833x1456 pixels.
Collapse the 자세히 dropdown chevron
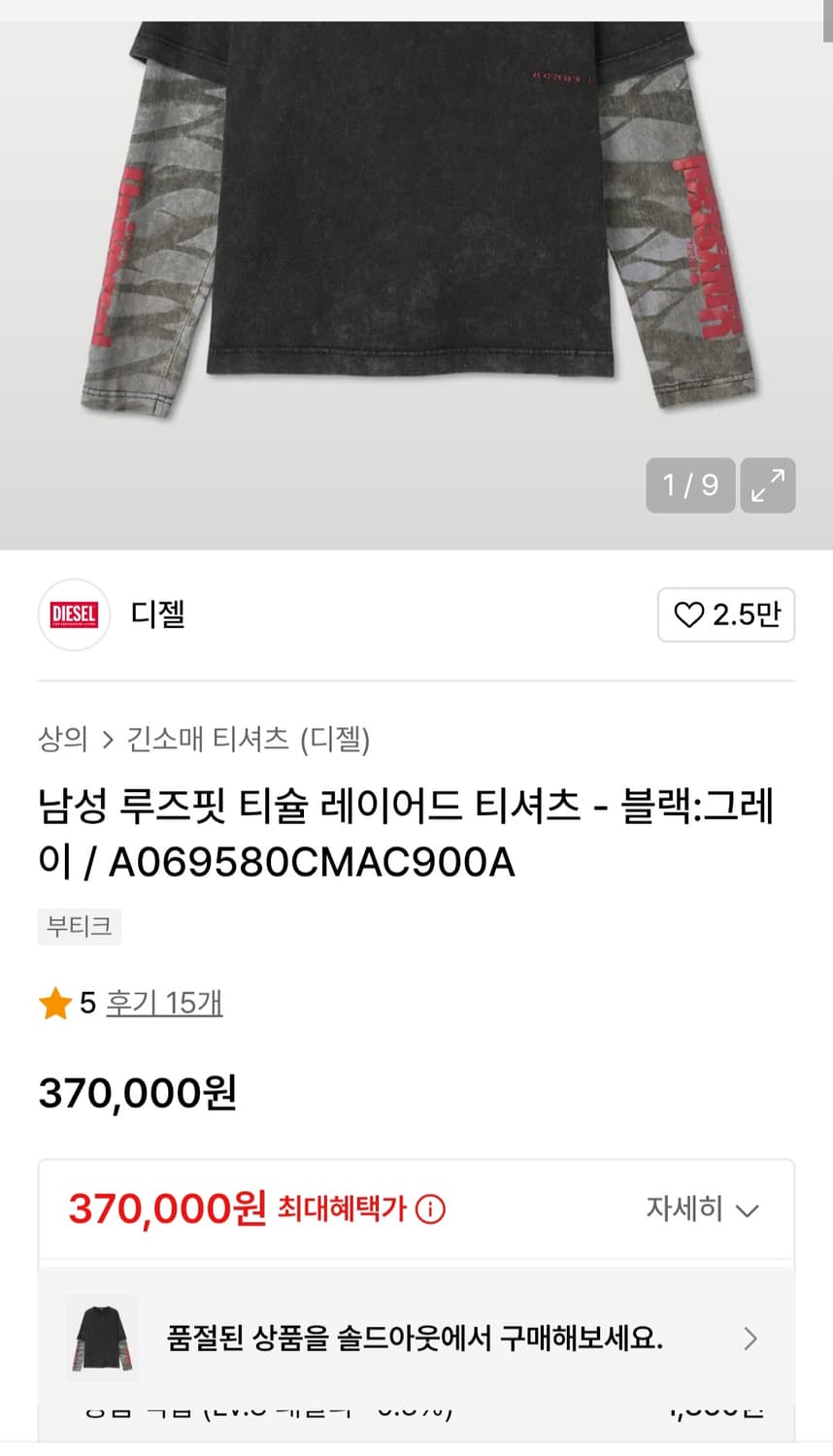pos(748,1209)
